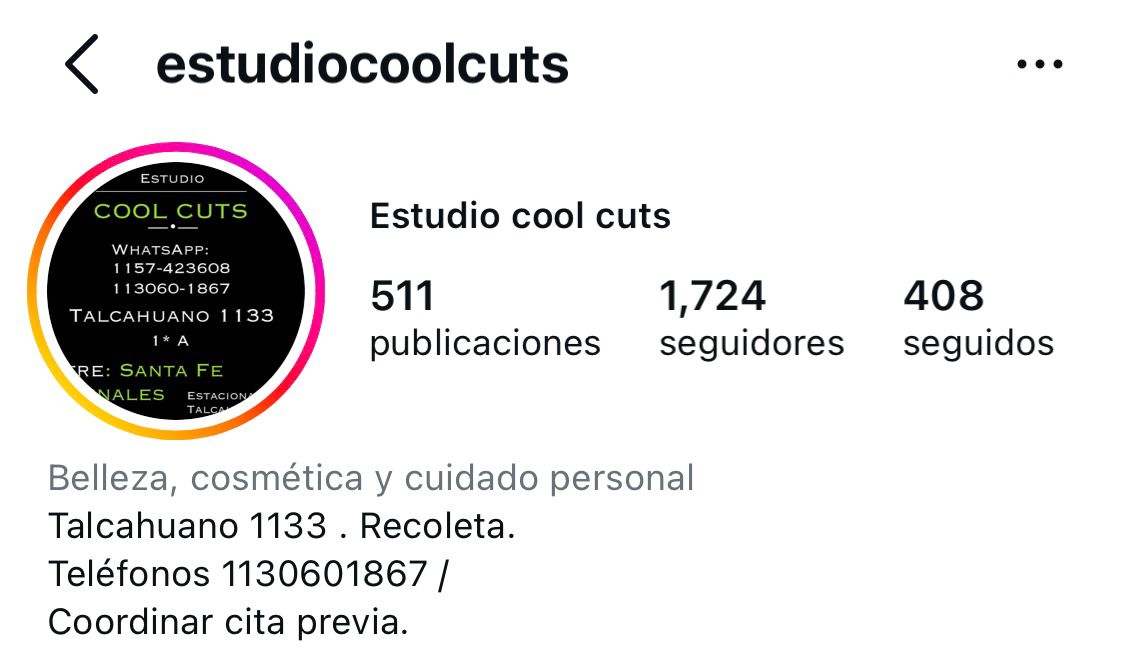The width and height of the screenshot is (1124, 662).
Task: Go back using the back arrow
Action: tap(82, 64)
